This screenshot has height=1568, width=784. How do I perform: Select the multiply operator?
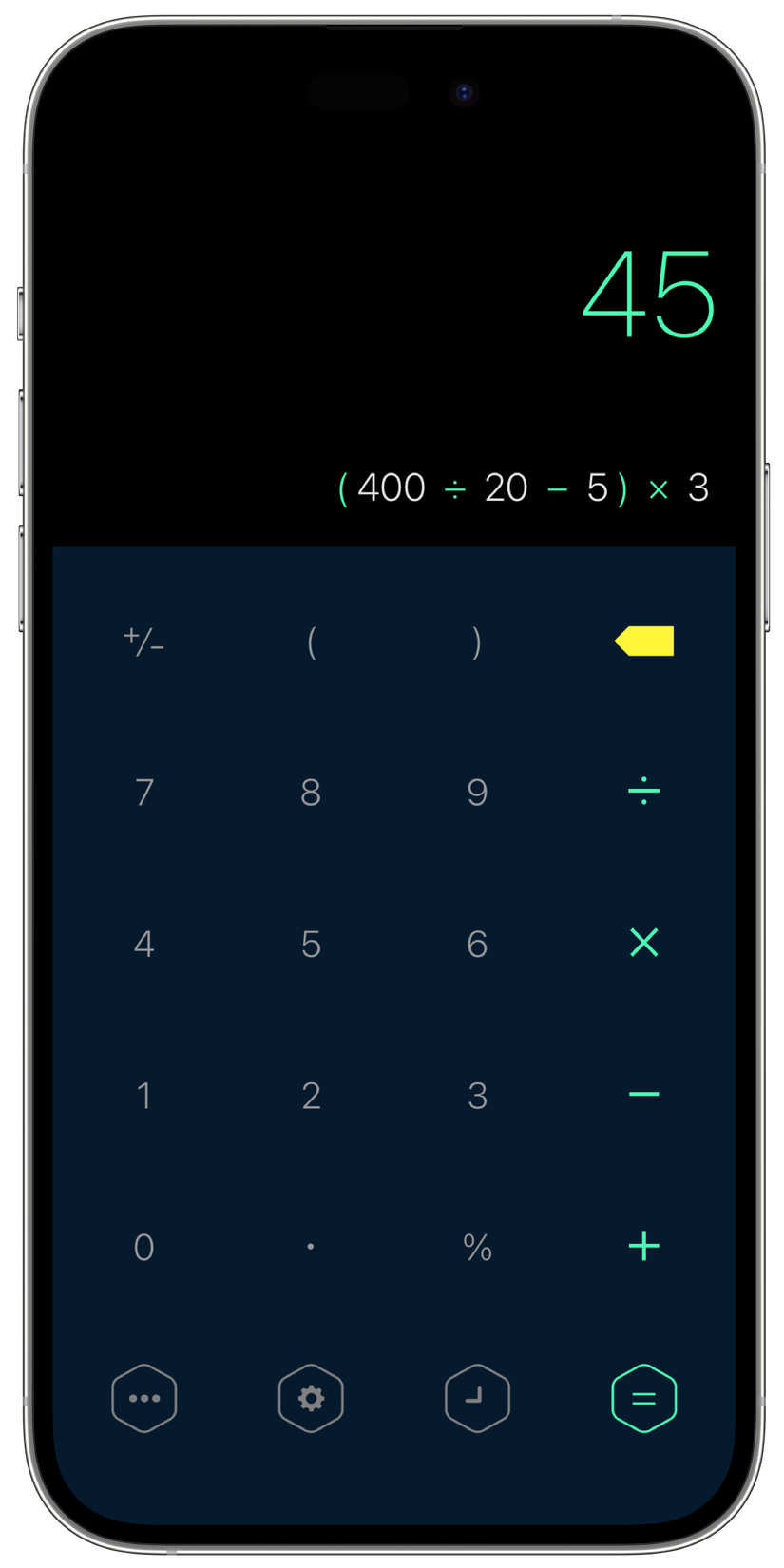[x=644, y=943]
